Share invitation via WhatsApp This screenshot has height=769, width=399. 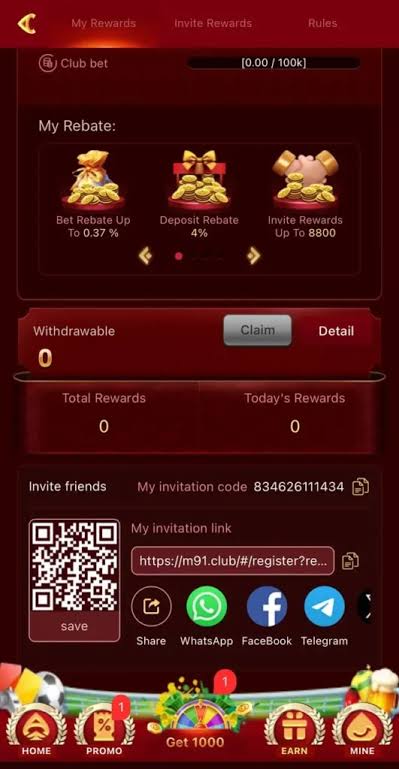tap(206, 617)
